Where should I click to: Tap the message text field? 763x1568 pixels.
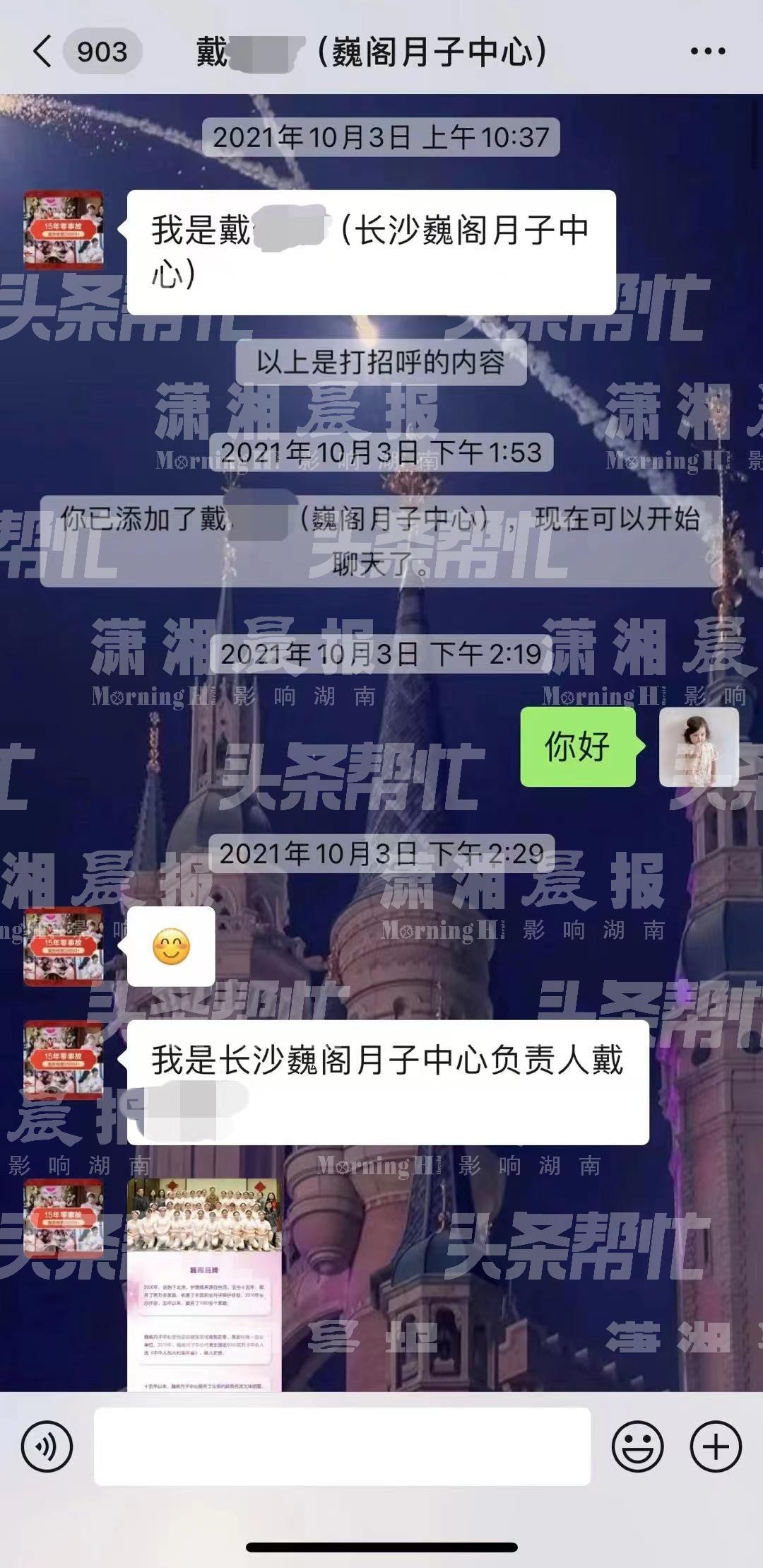342,1446
